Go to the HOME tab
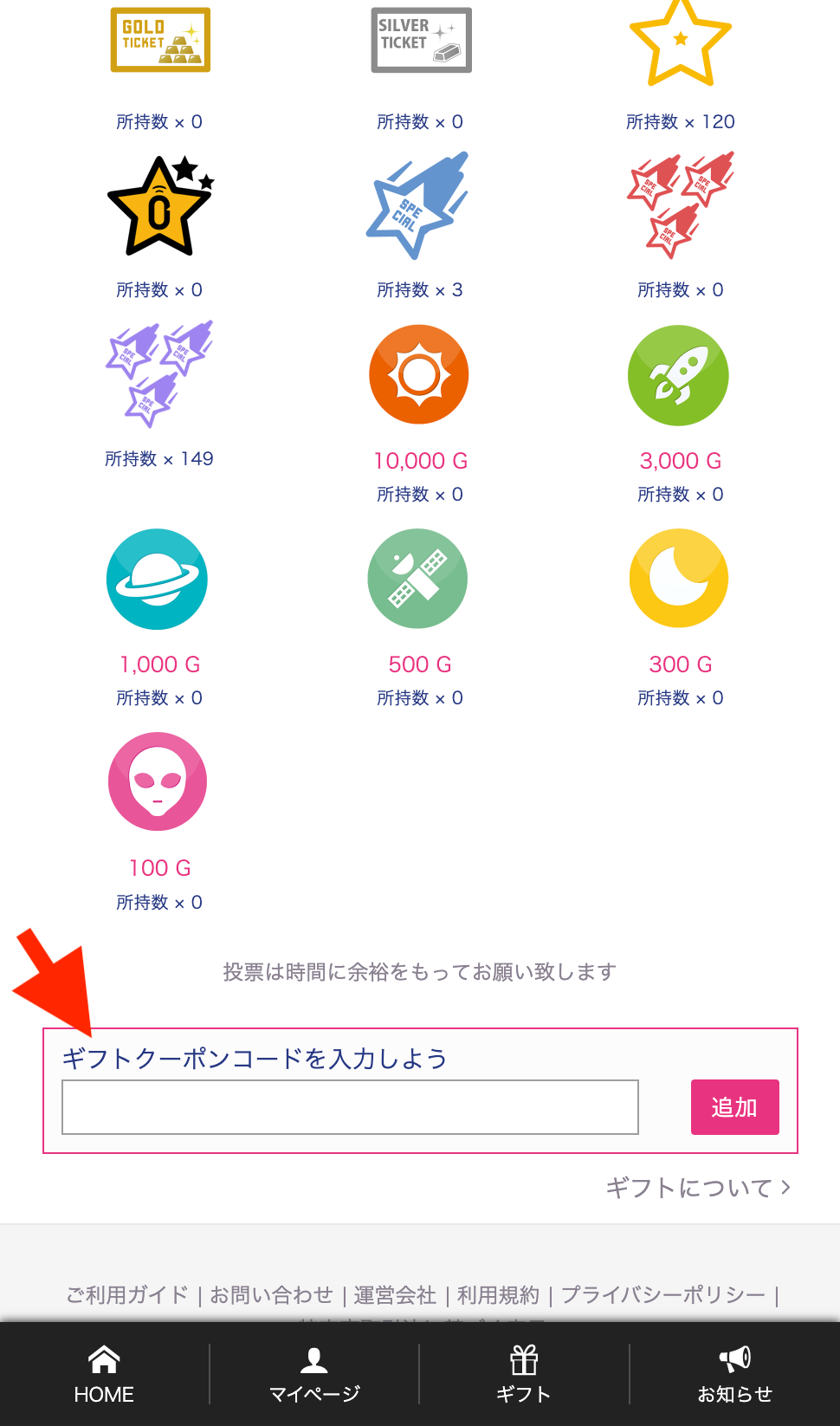The width and height of the screenshot is (840, 1426). pyautogui.click(x=104, y=1375)
